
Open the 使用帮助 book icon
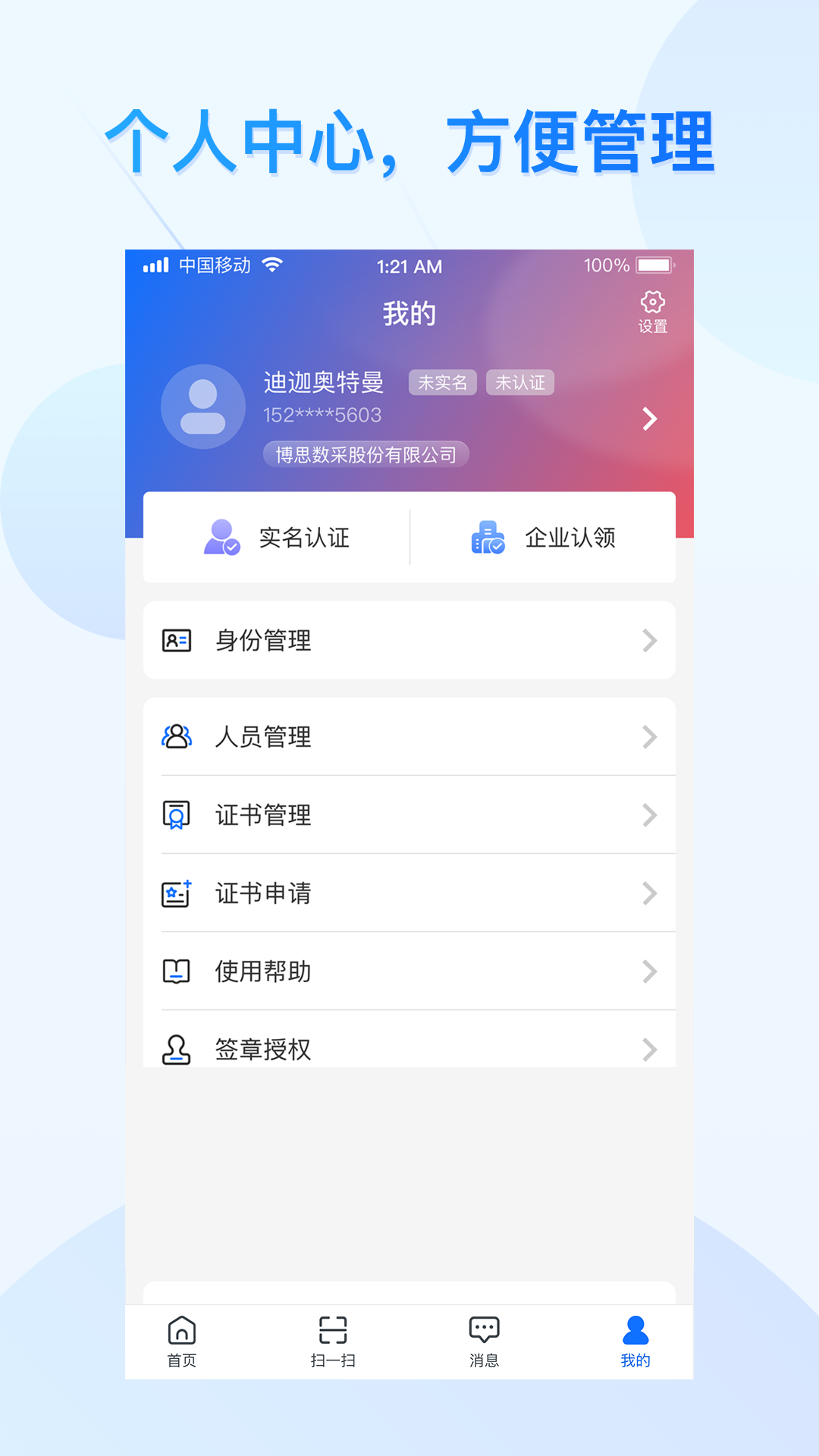pos(176,971)
